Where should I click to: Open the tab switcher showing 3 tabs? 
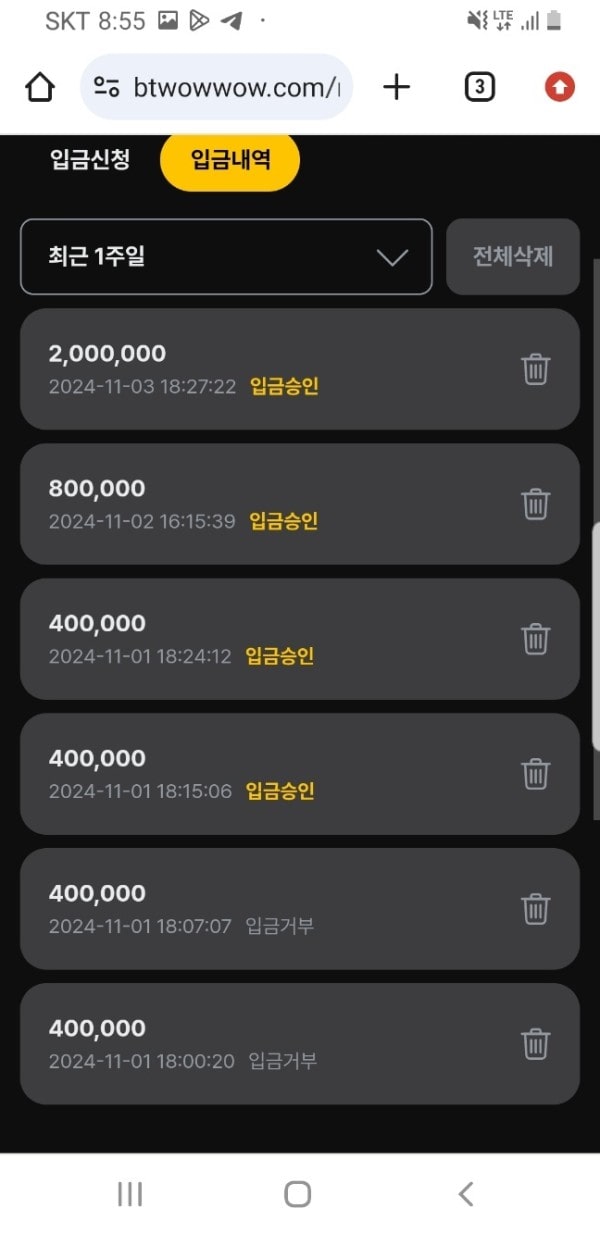pos(479,88)
